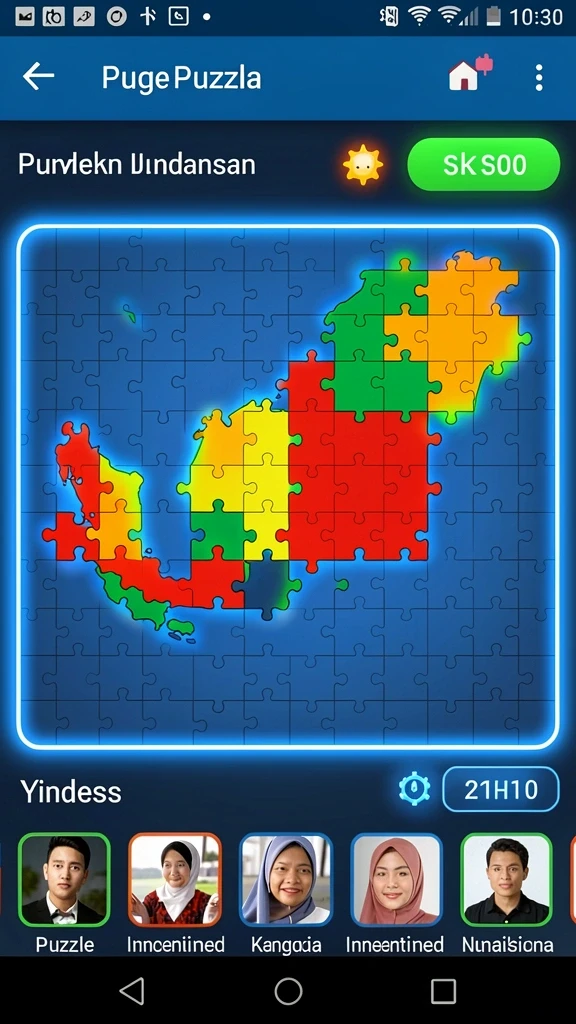This screenshot has width=576, height=1024.
Task: Tap the 21H10 timer button
Action: tap(501, 790)
